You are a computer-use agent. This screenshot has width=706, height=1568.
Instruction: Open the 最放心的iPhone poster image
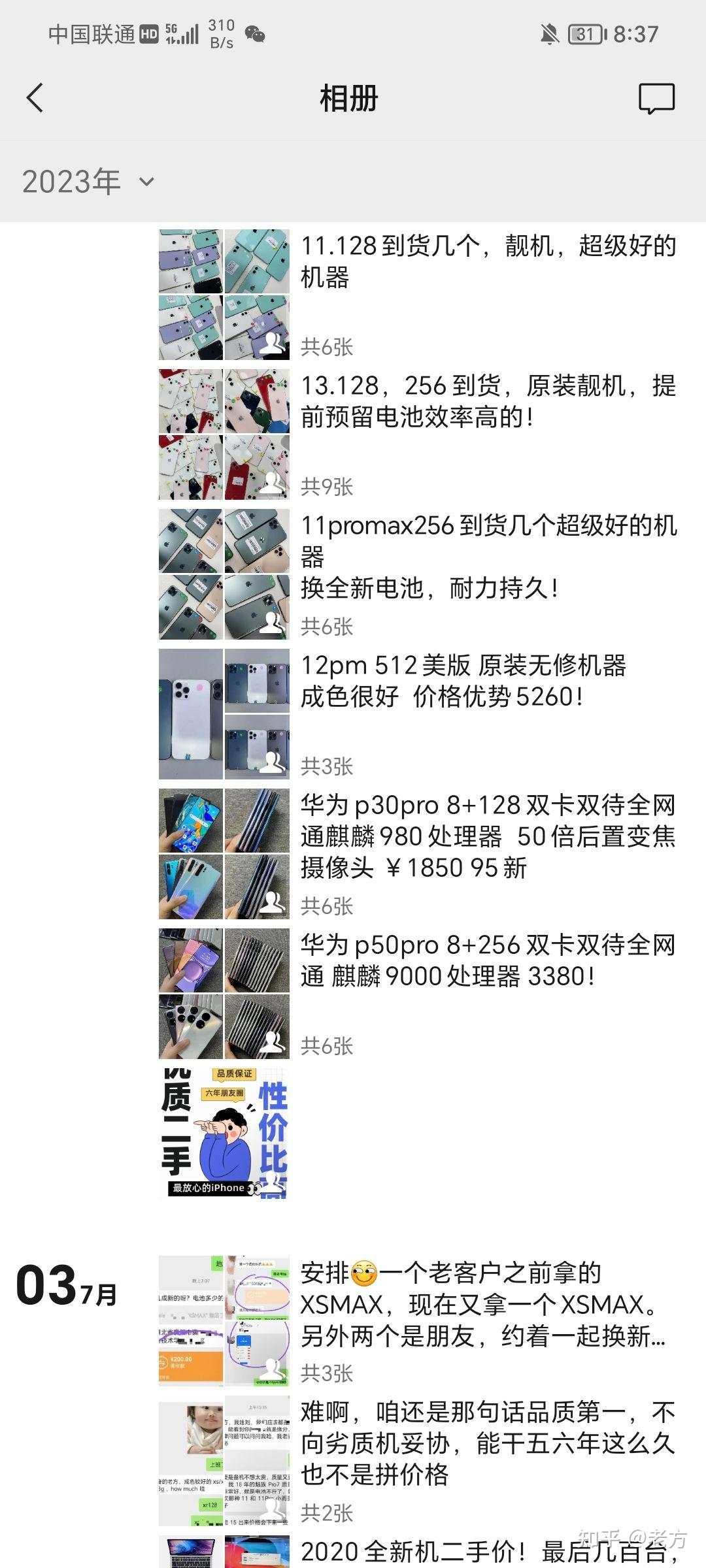(224, 1133)
